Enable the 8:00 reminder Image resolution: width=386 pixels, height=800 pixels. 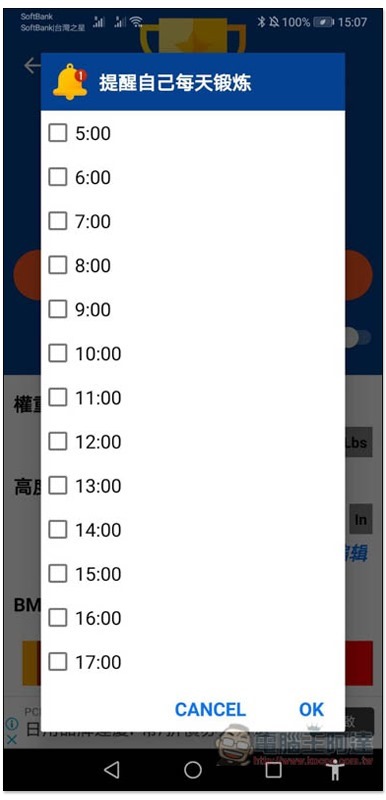point(58,265)
